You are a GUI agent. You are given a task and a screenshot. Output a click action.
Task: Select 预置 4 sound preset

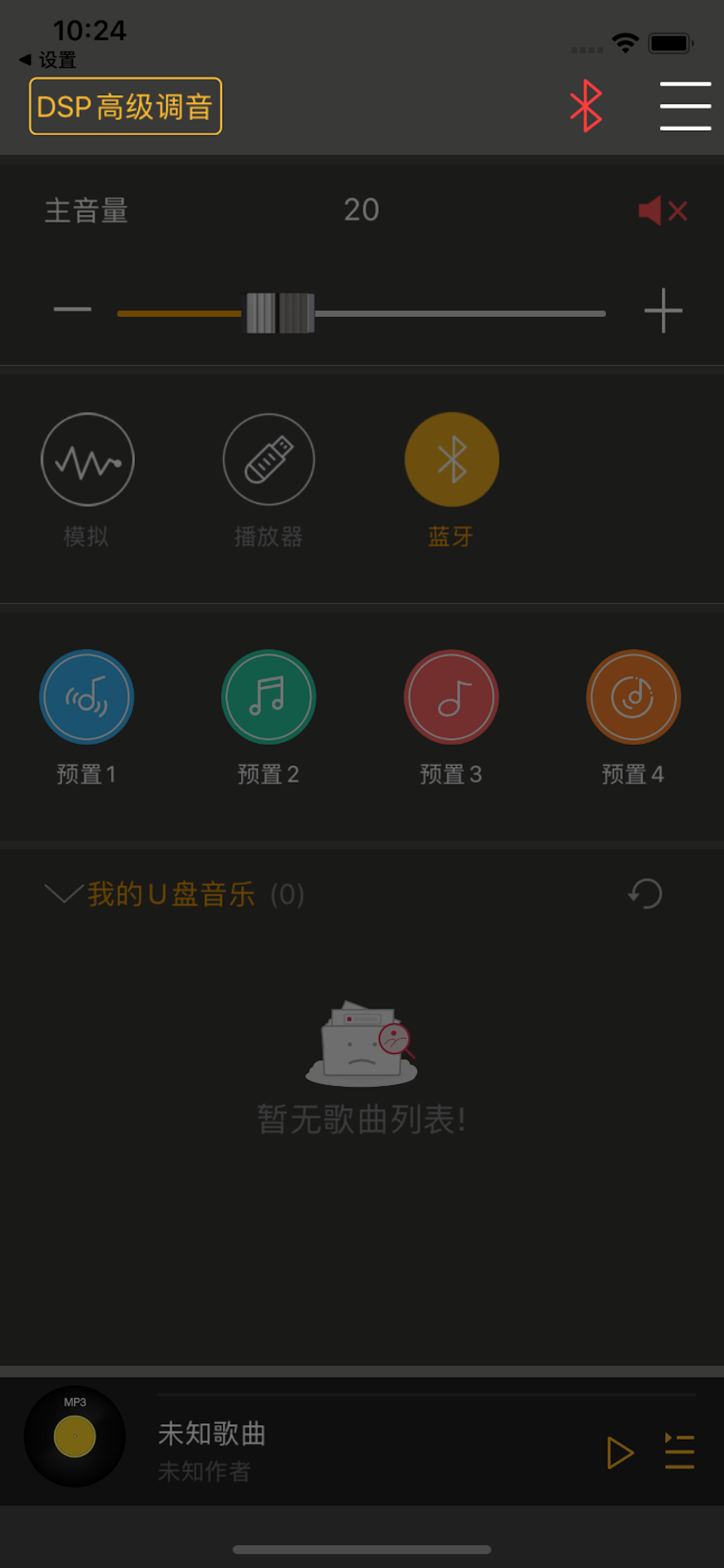[x=633, y=698]
